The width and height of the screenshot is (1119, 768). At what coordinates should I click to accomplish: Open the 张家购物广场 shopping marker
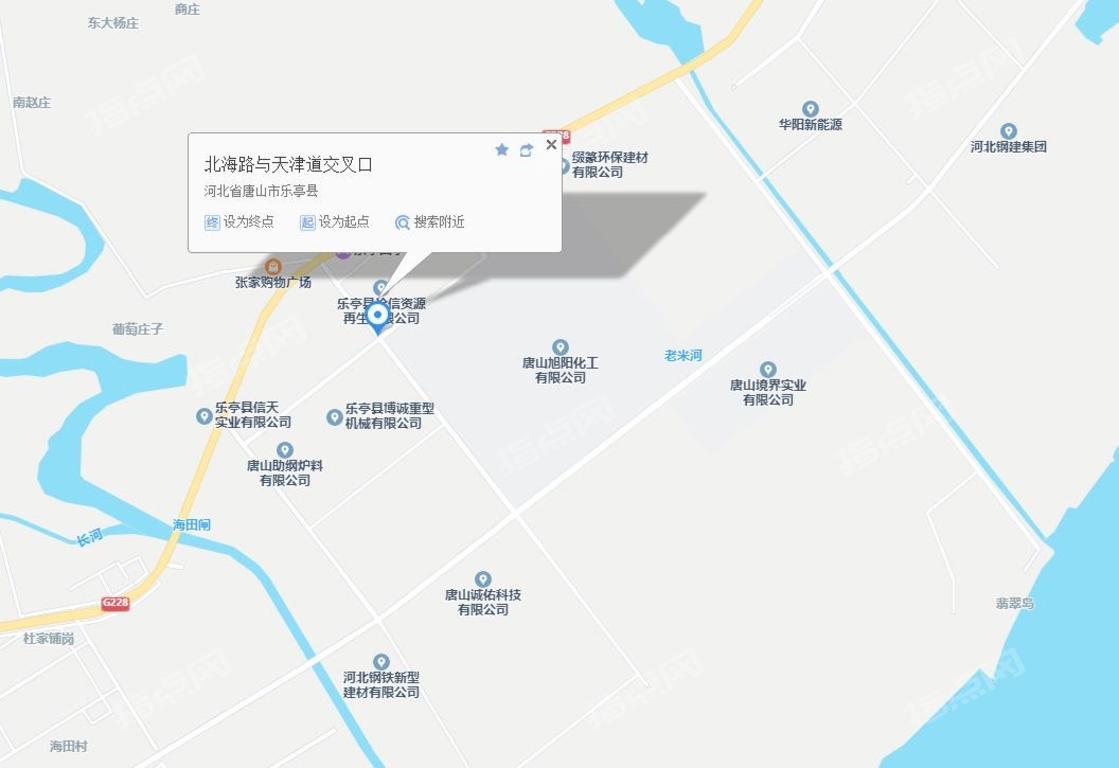click(273, 267)
